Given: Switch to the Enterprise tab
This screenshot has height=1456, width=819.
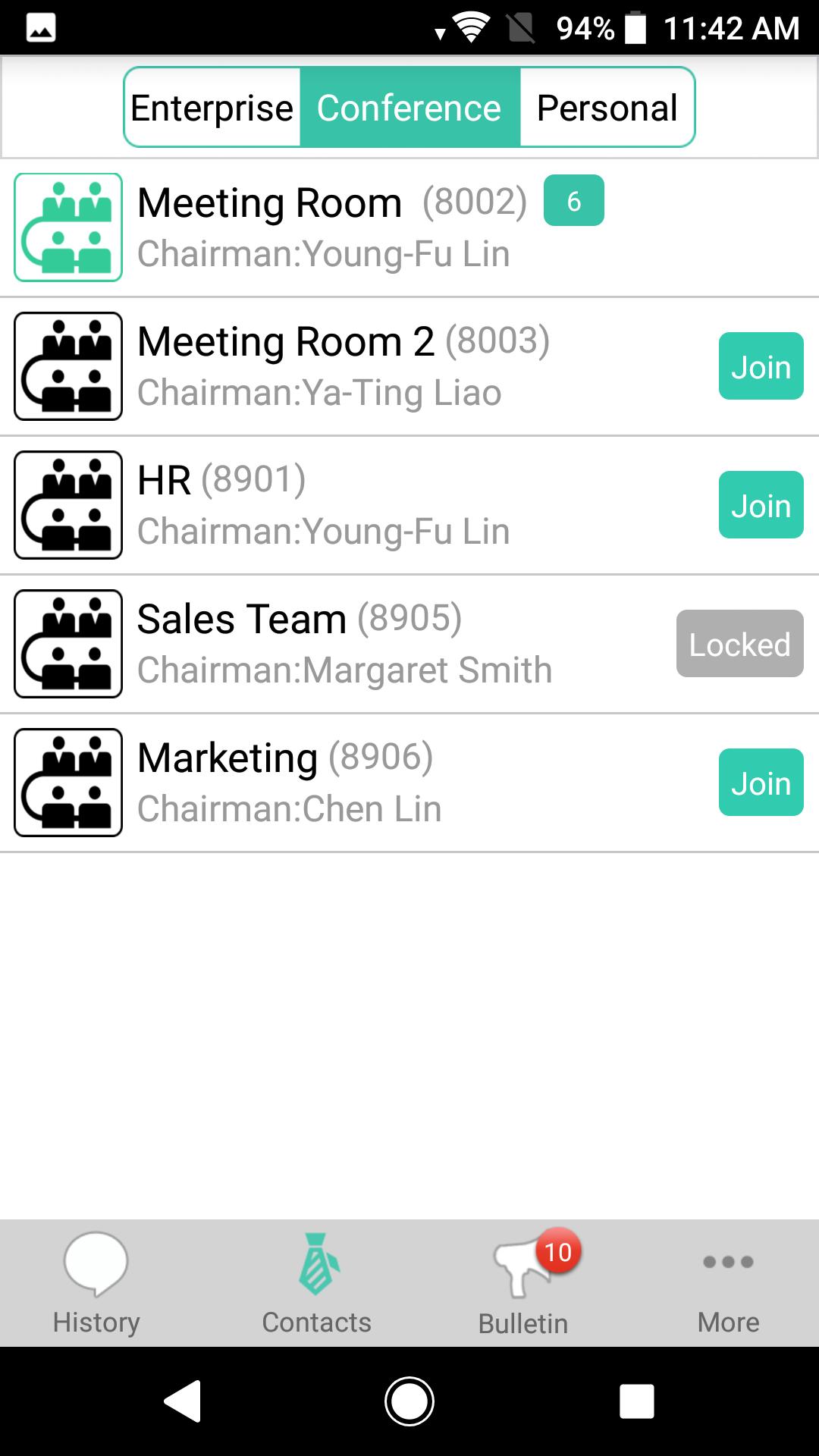Looking at the screenshot, I should click(x=212, y=107).
